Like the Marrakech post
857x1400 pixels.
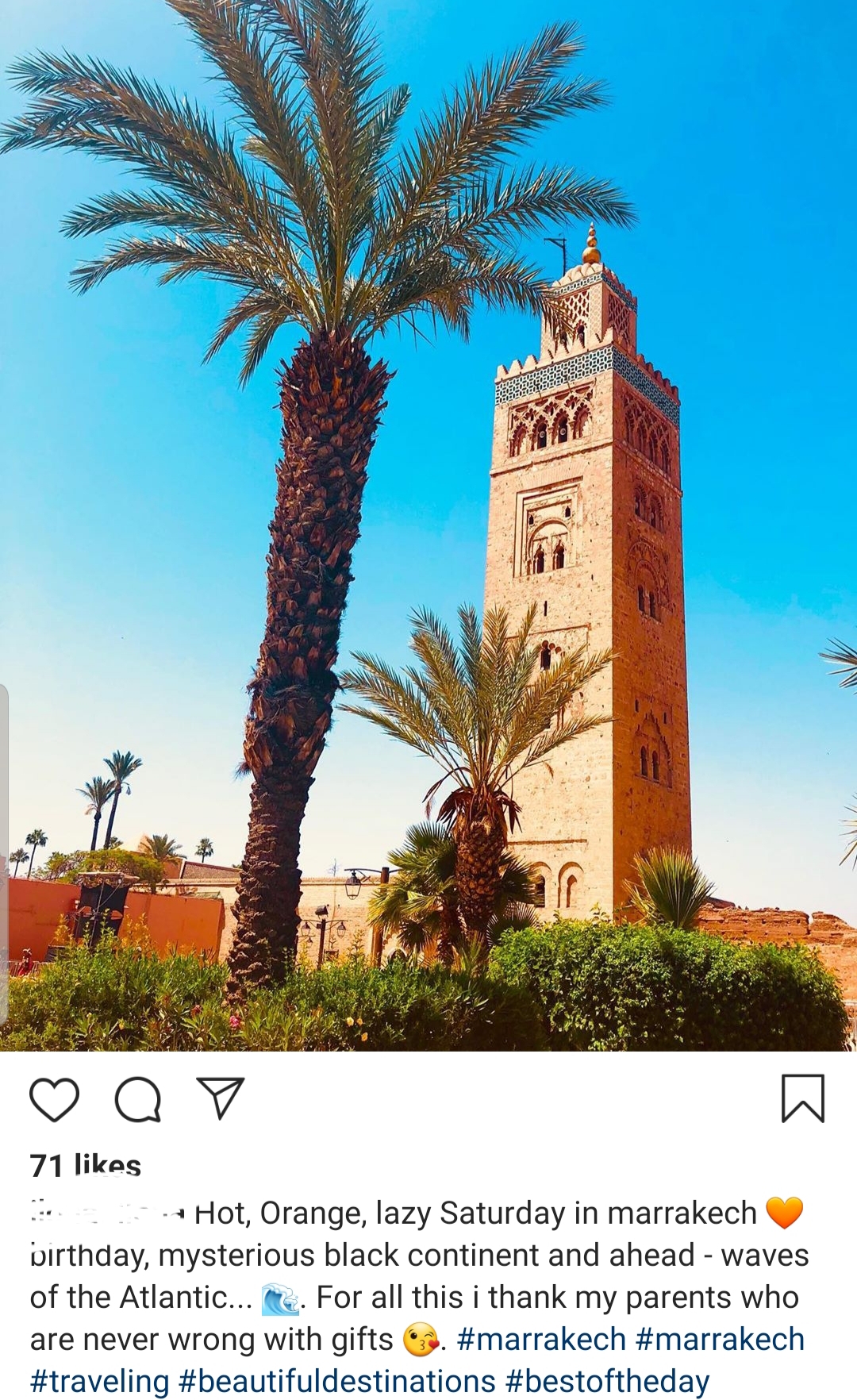(54, 1099)
